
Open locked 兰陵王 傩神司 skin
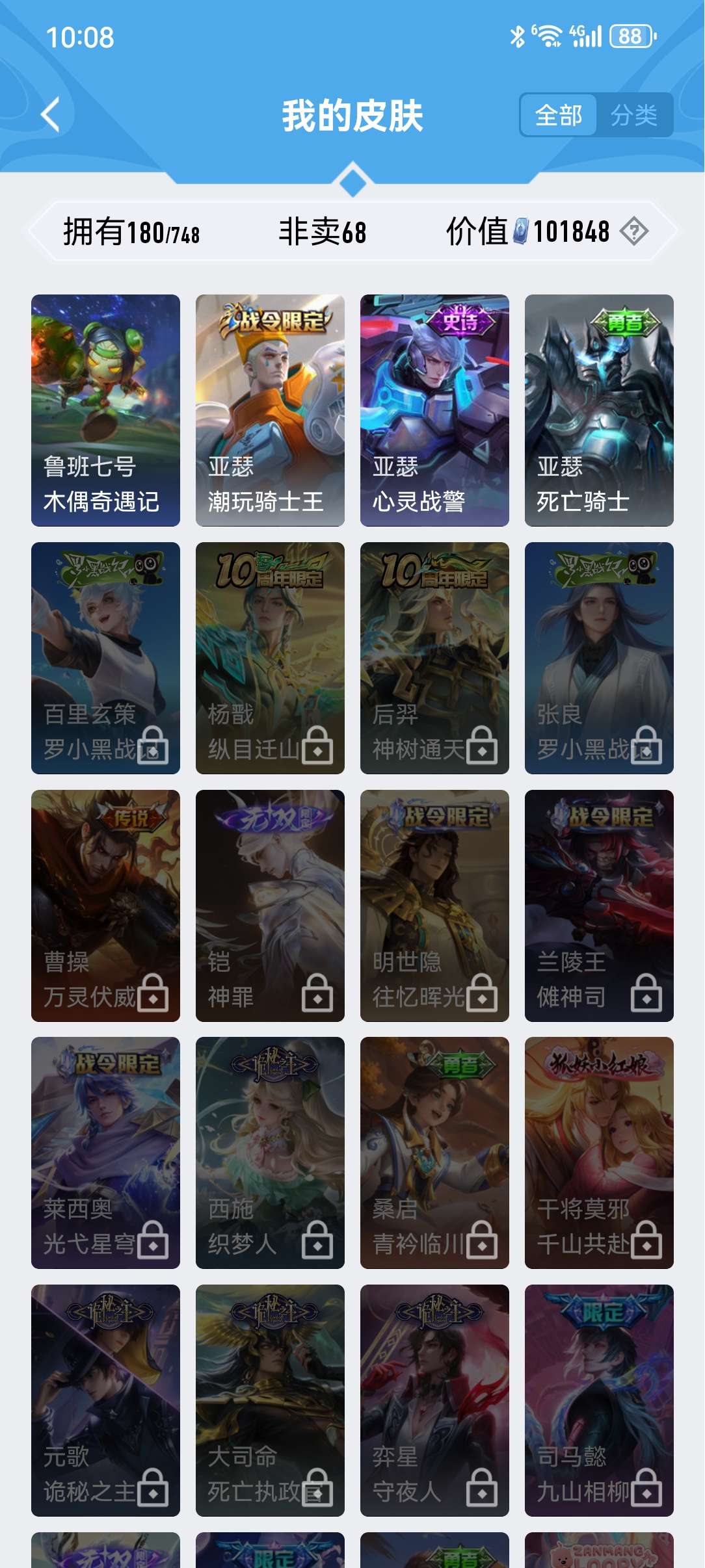pos(599,906)
